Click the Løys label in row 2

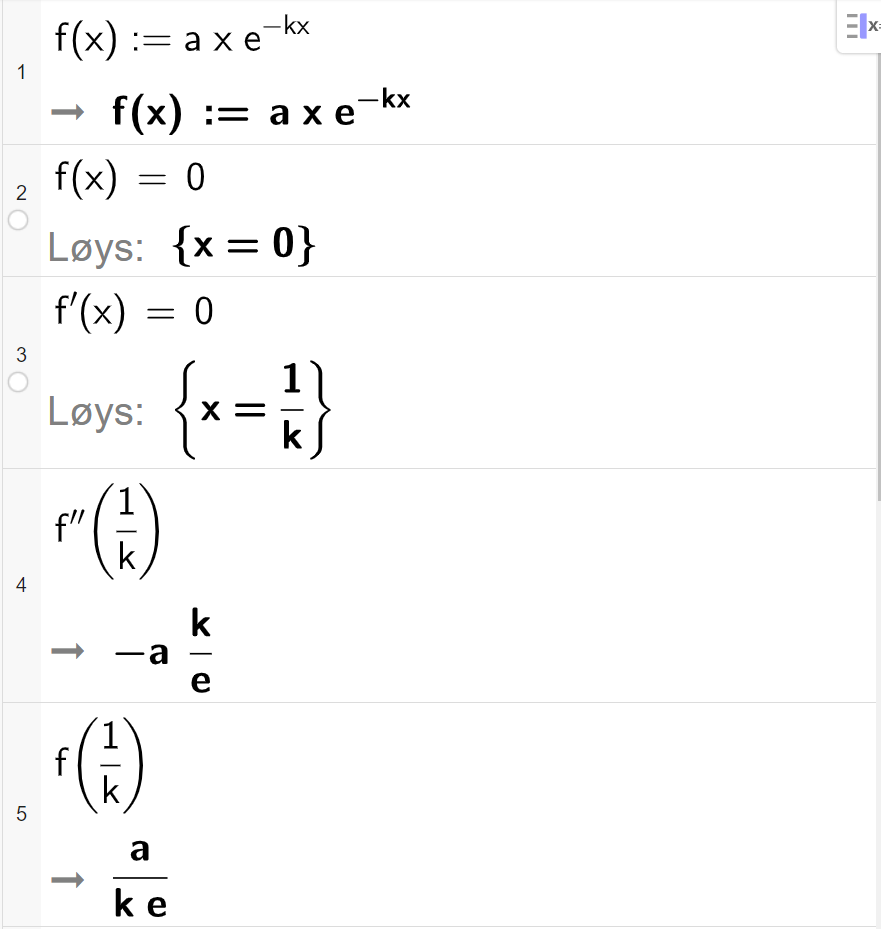point(95,243)
